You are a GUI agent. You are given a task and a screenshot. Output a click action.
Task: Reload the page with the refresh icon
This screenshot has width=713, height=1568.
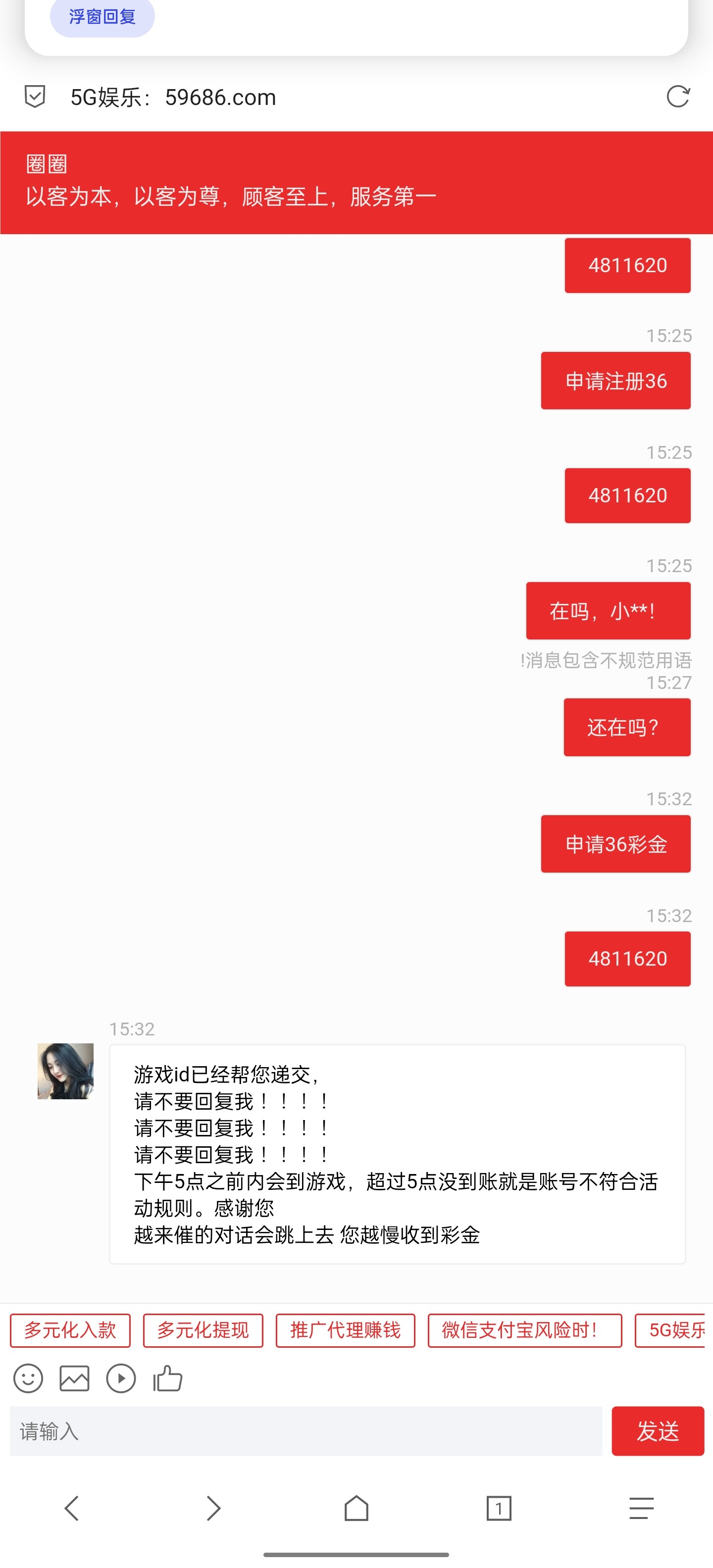(678, 96)
